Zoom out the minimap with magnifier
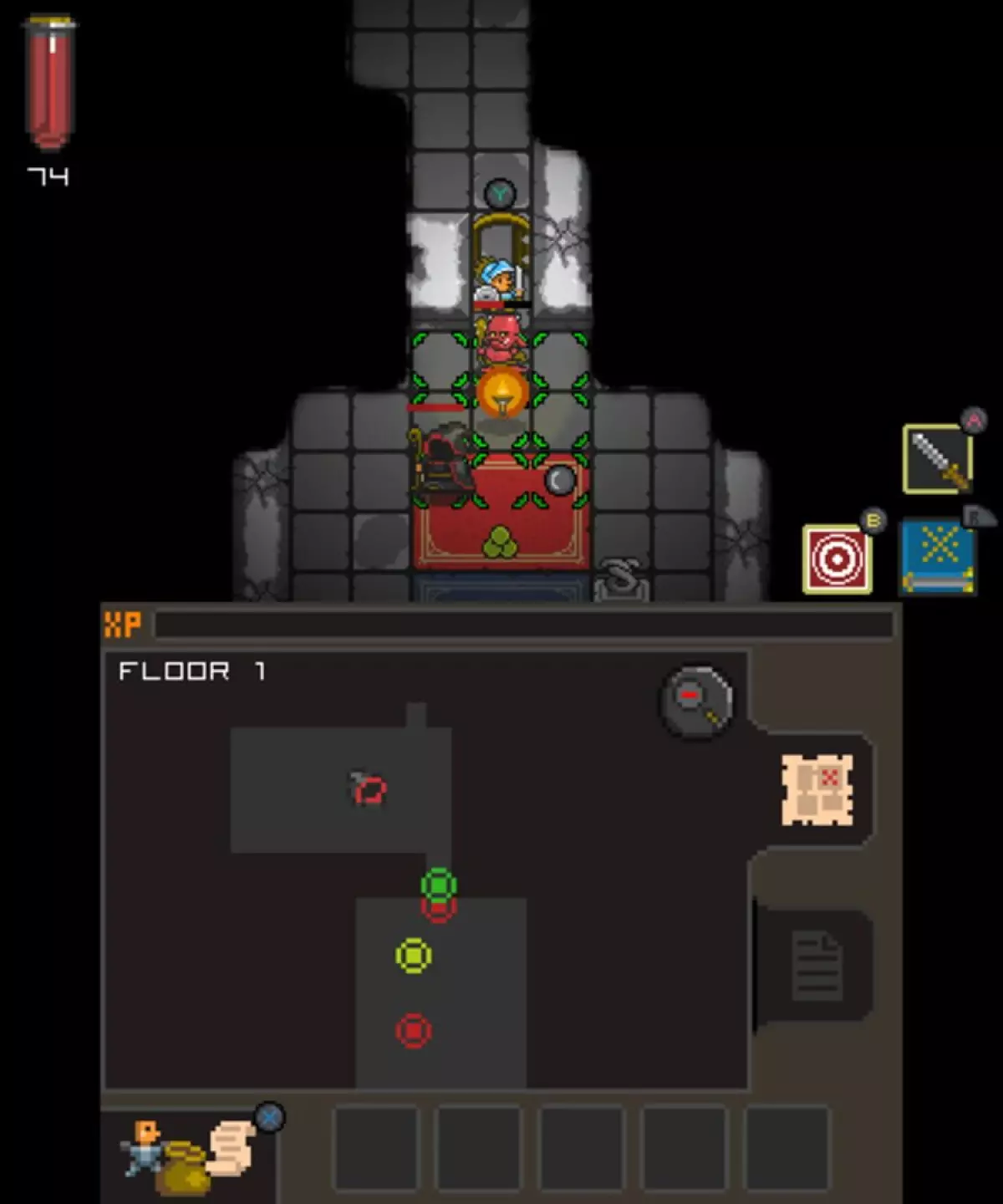 click(697, 701)
